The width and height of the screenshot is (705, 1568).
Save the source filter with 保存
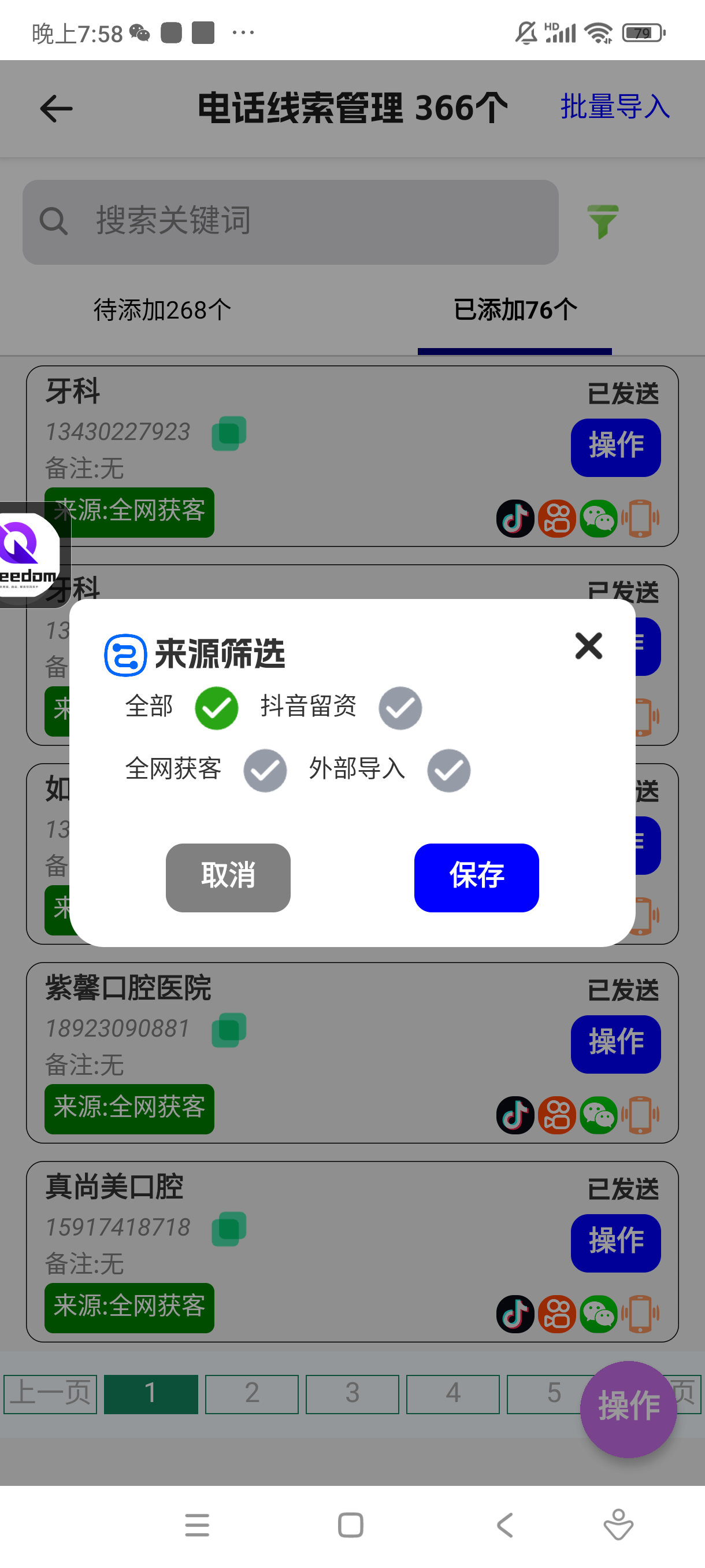point(476,877)
